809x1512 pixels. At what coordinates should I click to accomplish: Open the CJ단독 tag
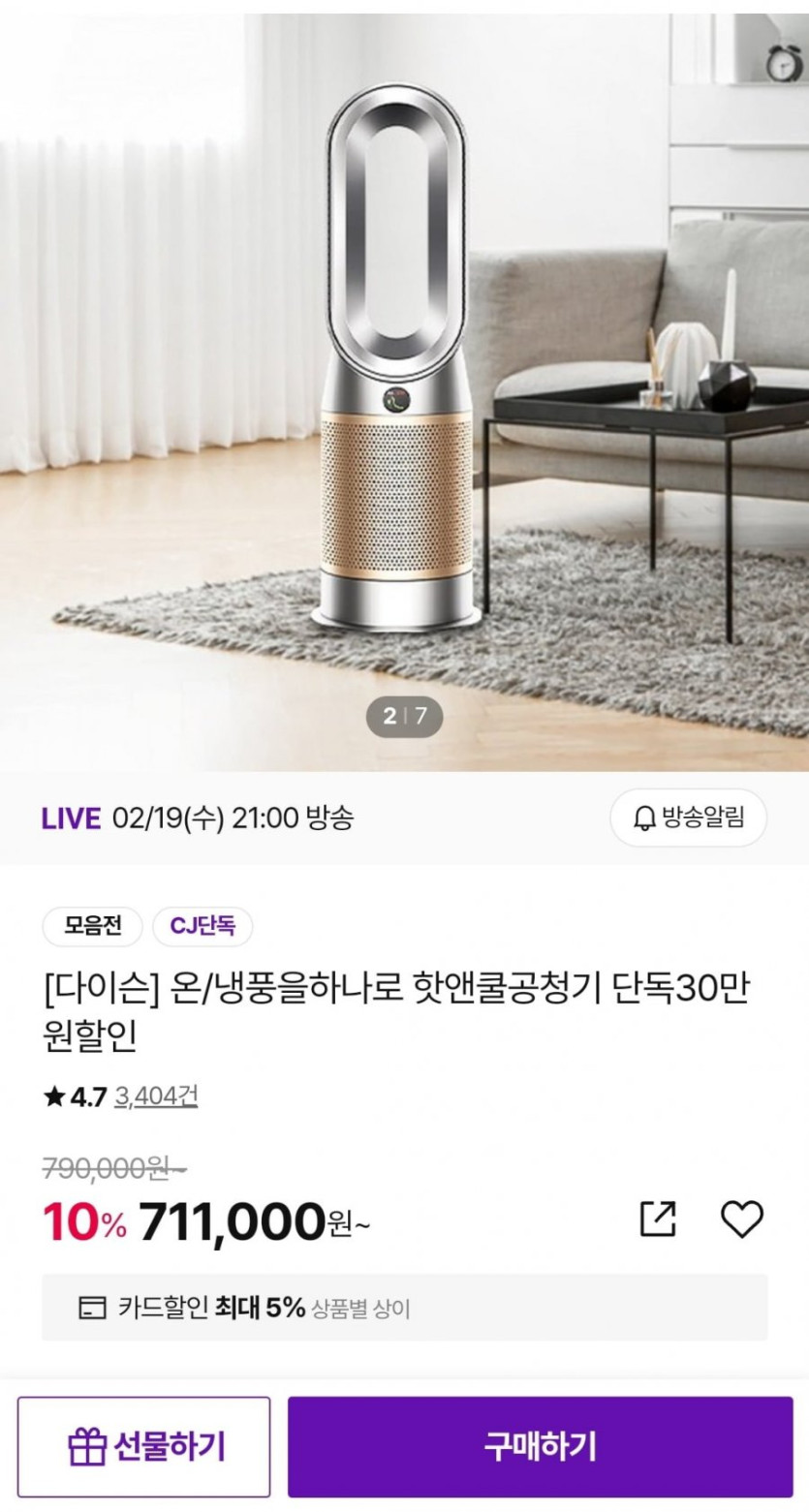[202, 927]
